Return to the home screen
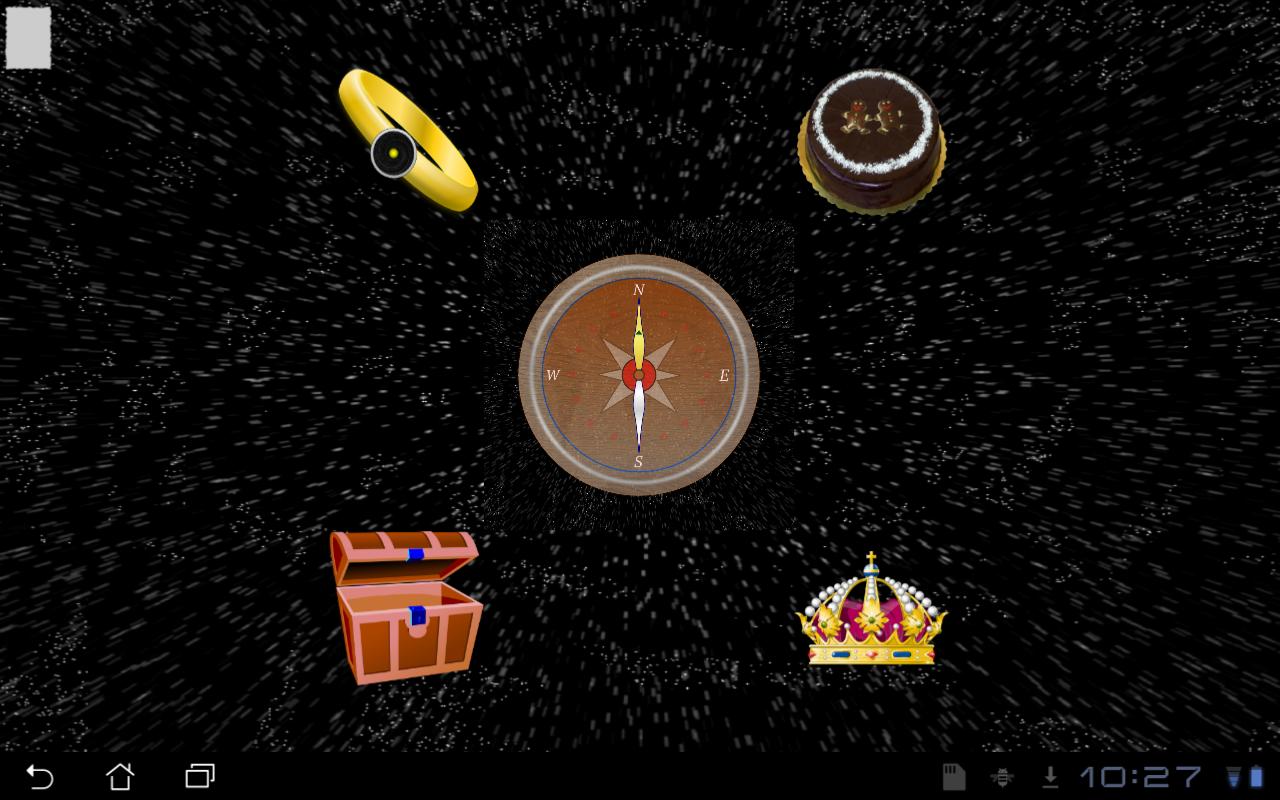 coord(120,776)
